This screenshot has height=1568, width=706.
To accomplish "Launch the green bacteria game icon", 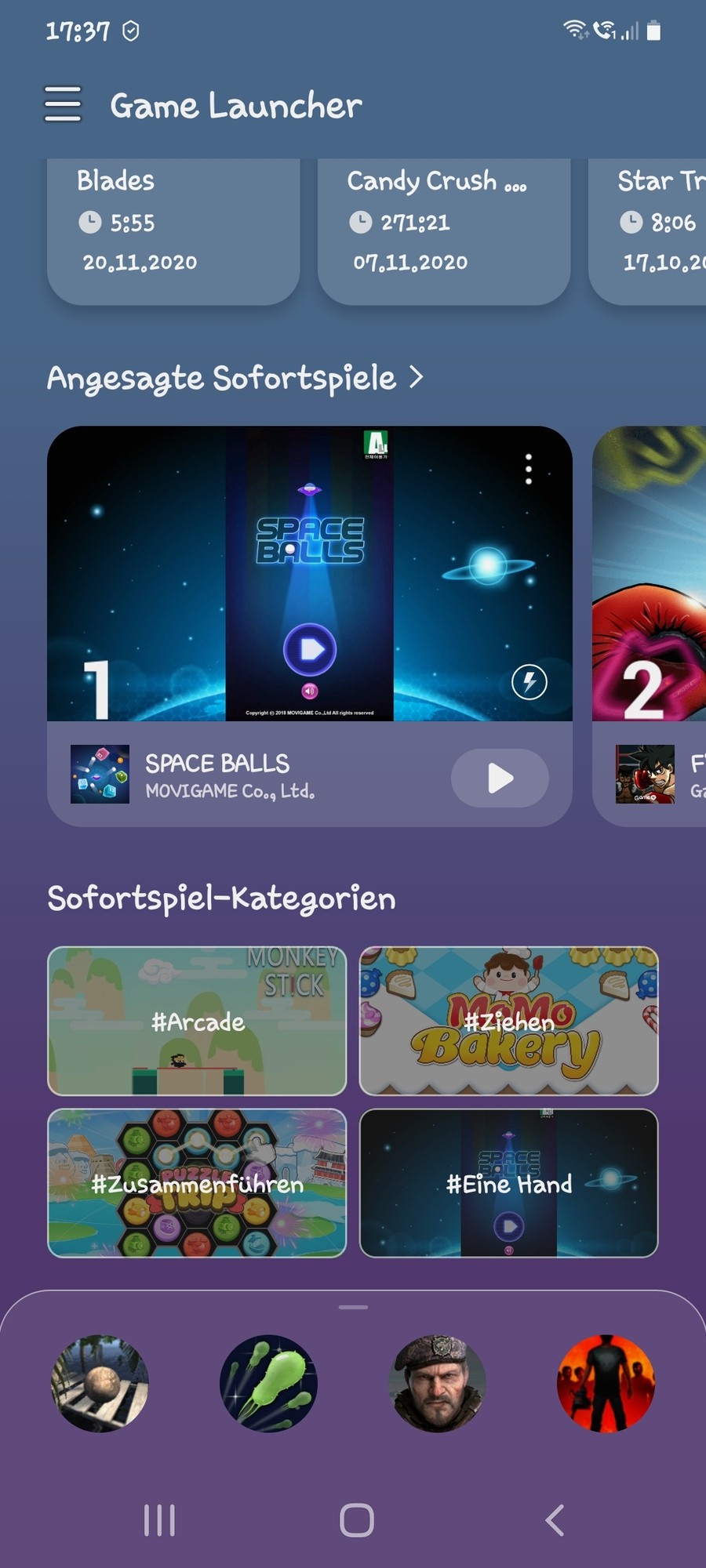I will point(268,1384).
